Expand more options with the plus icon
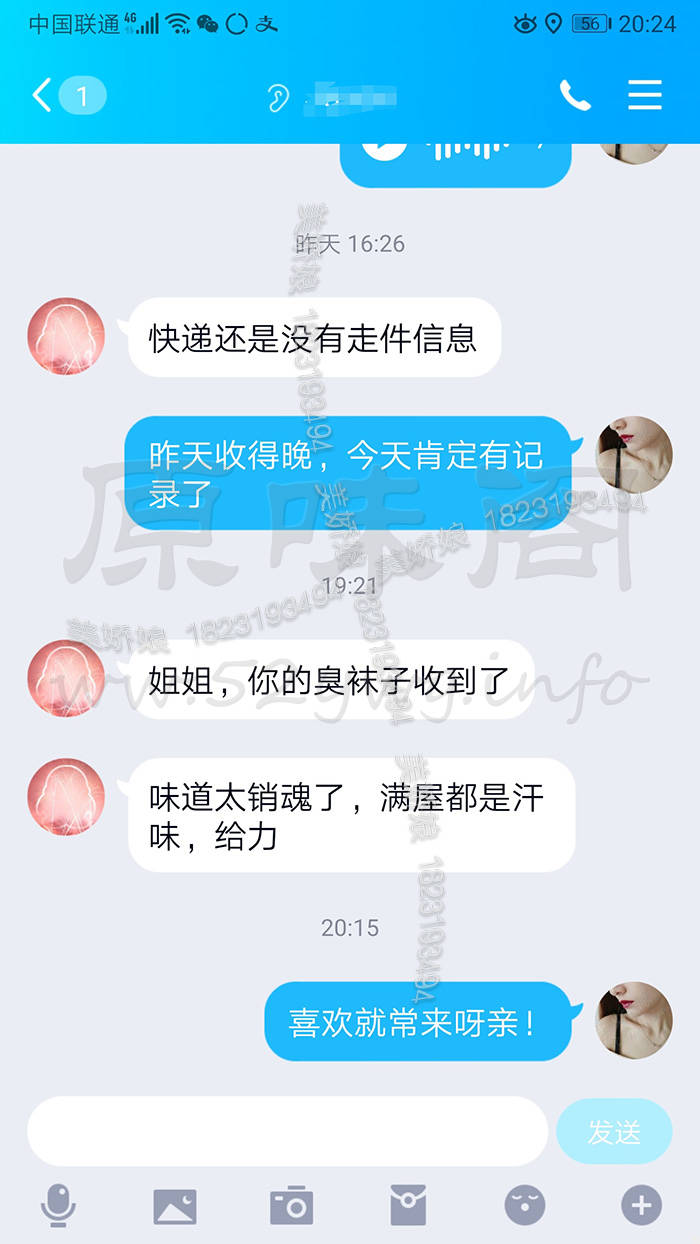The image size is (700, 1244). 641,1205
